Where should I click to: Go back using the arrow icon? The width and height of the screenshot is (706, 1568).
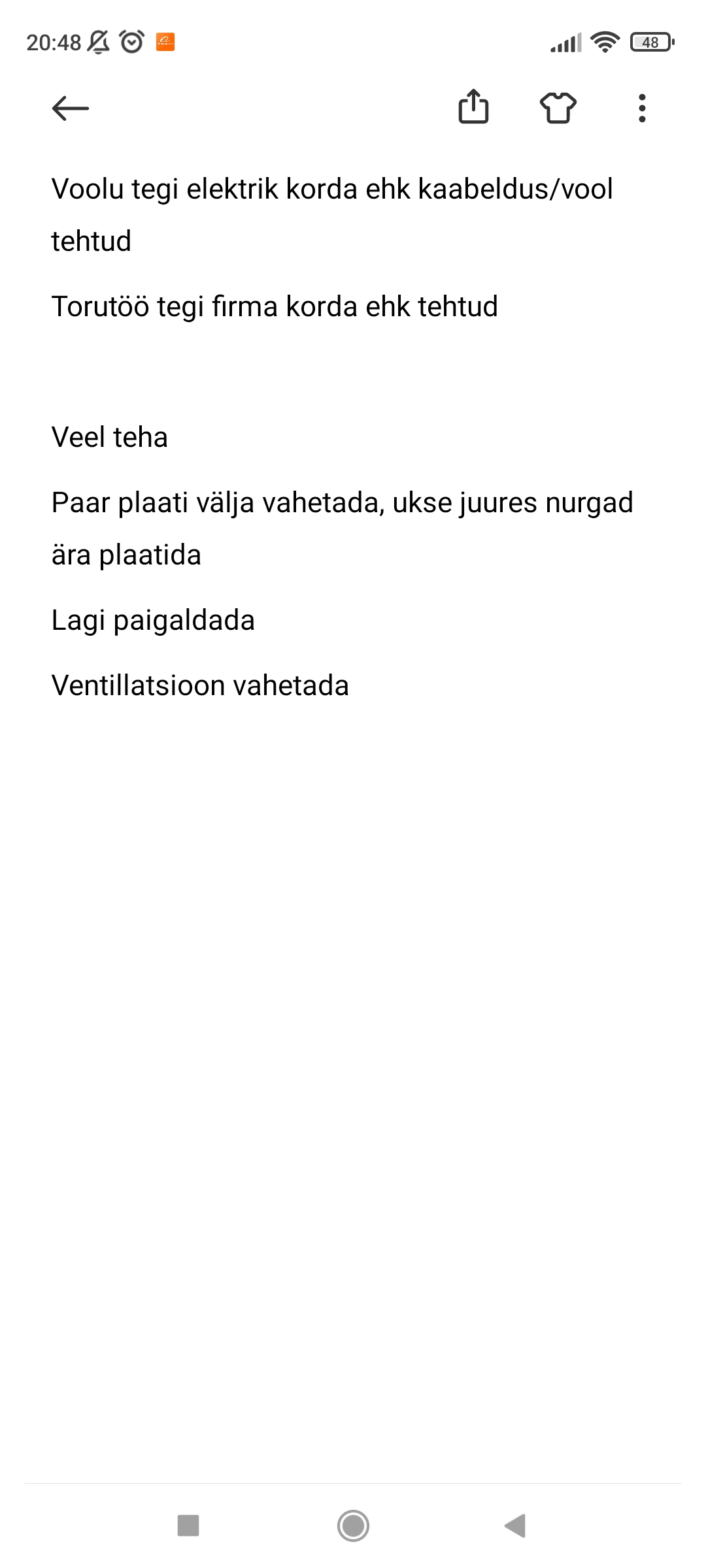71,108
